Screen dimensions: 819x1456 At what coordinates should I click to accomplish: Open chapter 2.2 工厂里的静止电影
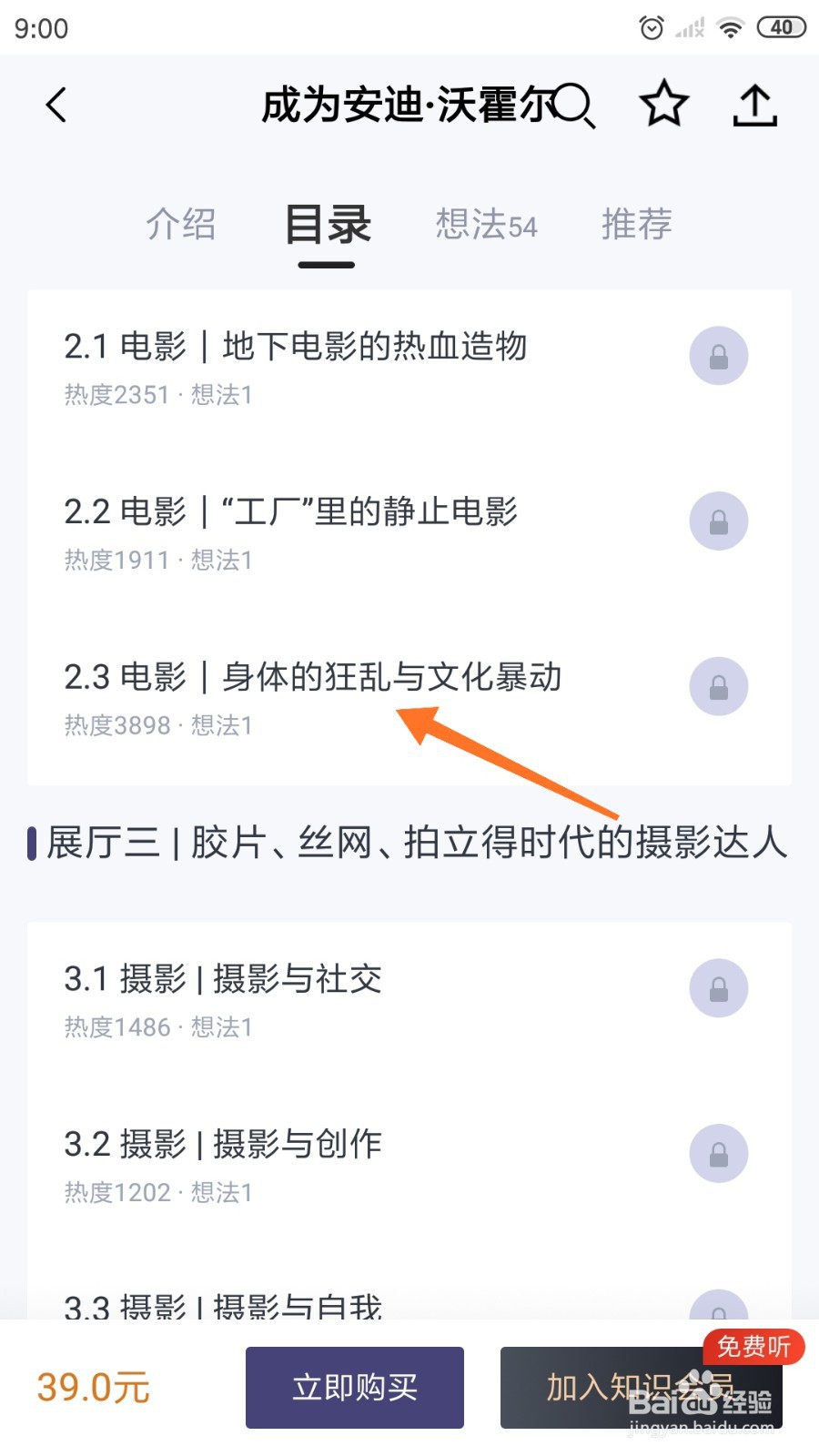[289, 512]
